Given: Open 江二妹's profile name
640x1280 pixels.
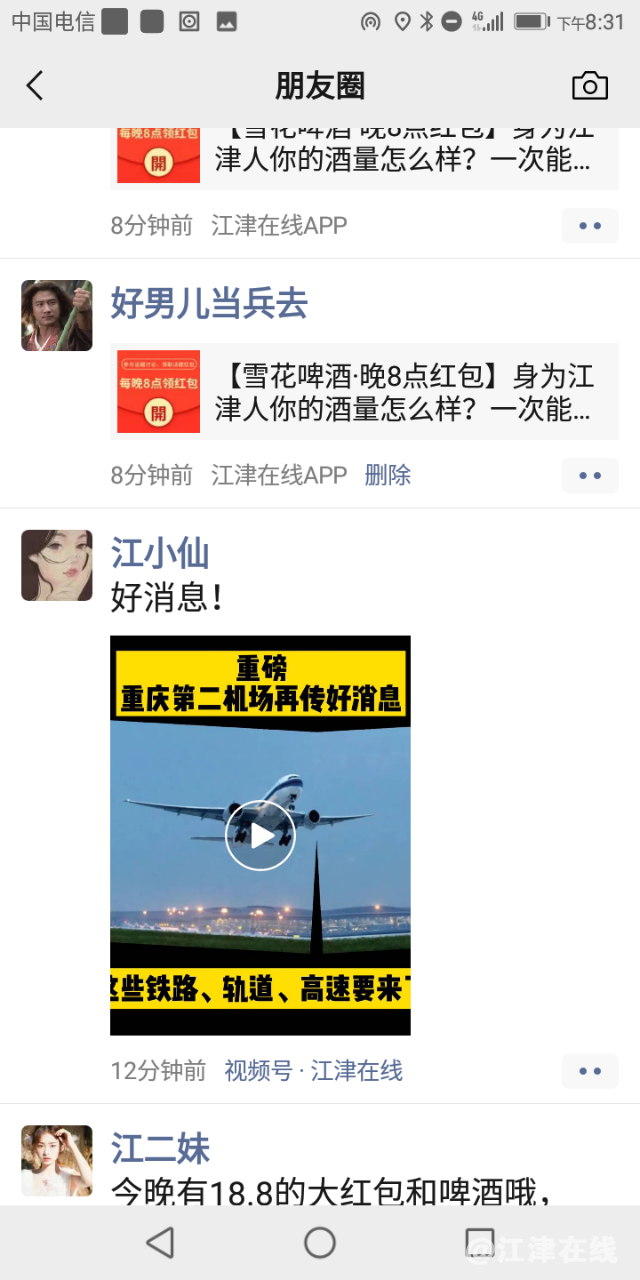Looking at the screenshot, I should [160, 1148].
